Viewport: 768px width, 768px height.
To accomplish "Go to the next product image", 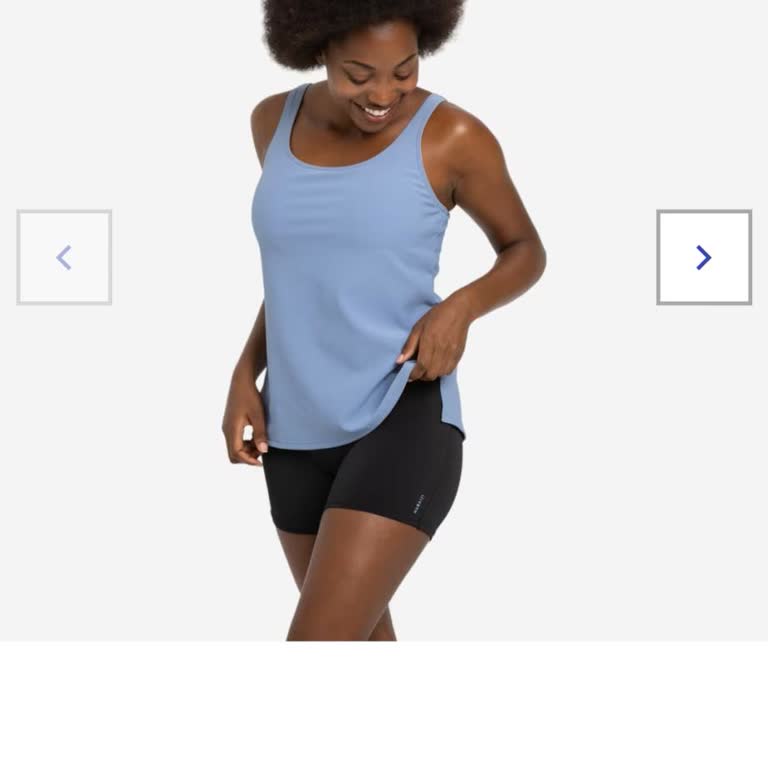I will 703,258.
